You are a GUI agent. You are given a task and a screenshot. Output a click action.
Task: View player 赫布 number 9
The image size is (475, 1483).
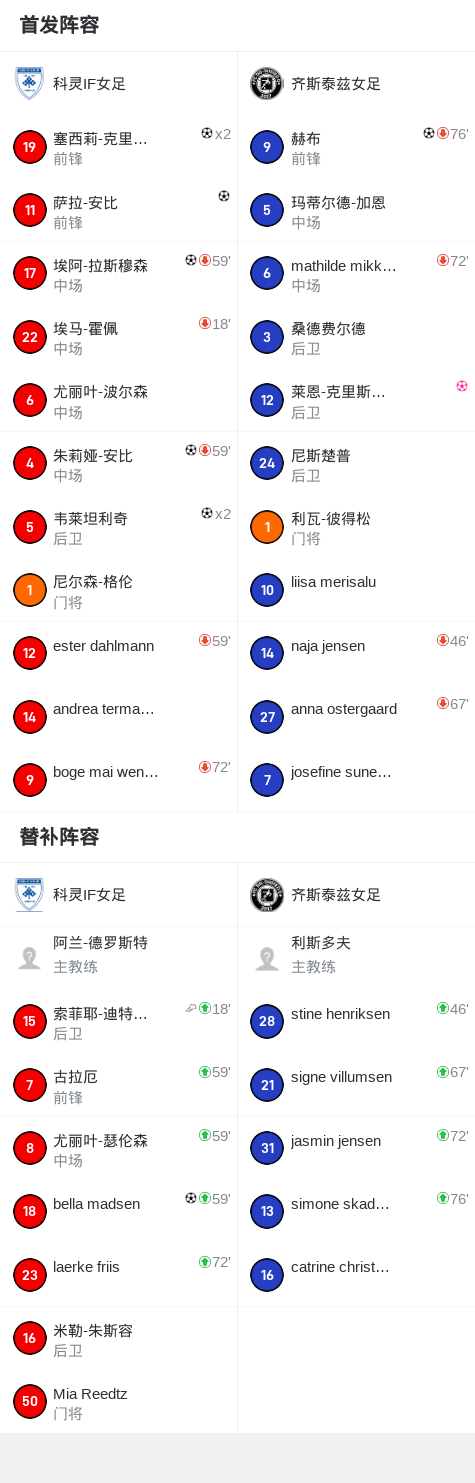[x=356, y=147]
